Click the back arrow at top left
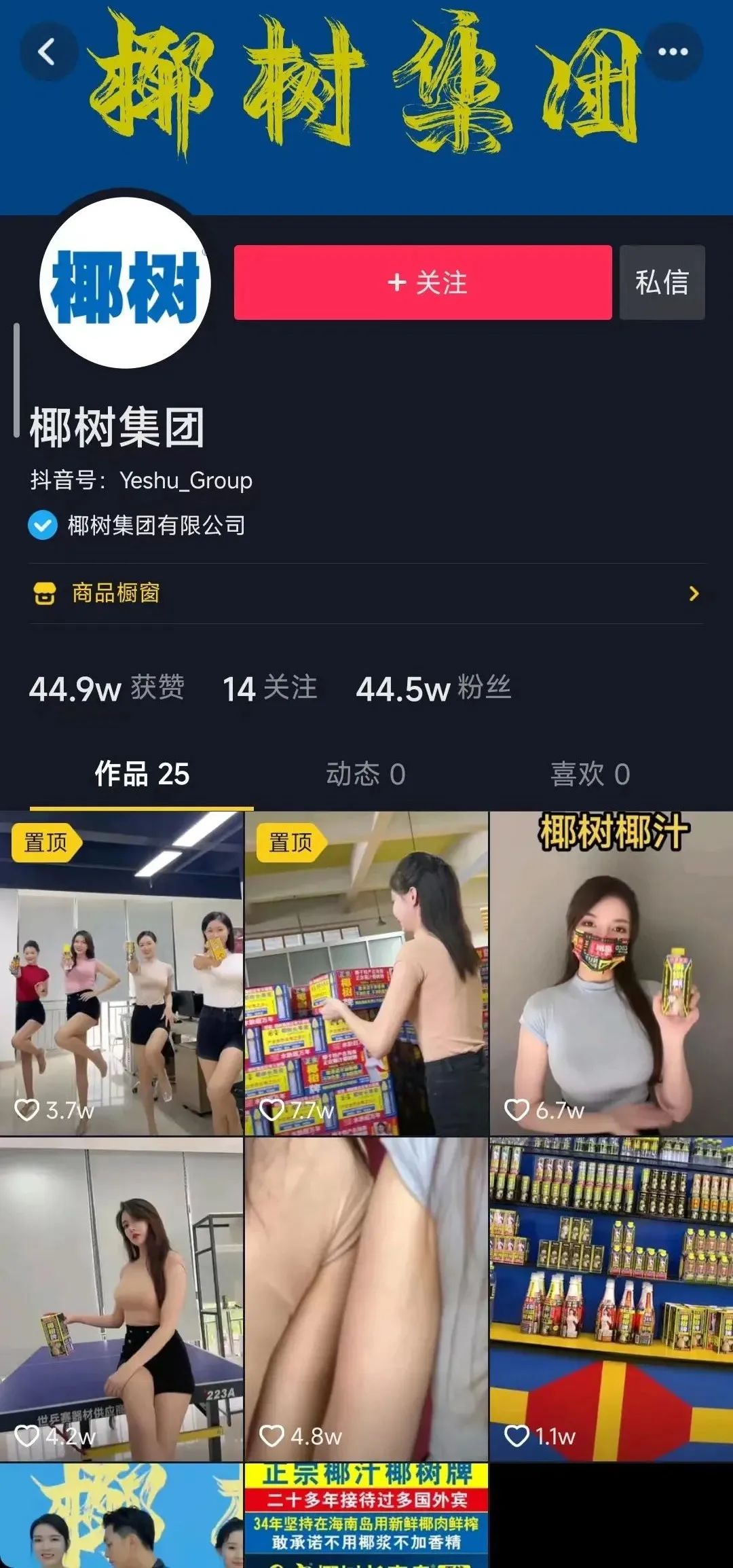Viewport: 733px width, 1568px height. 48,50
